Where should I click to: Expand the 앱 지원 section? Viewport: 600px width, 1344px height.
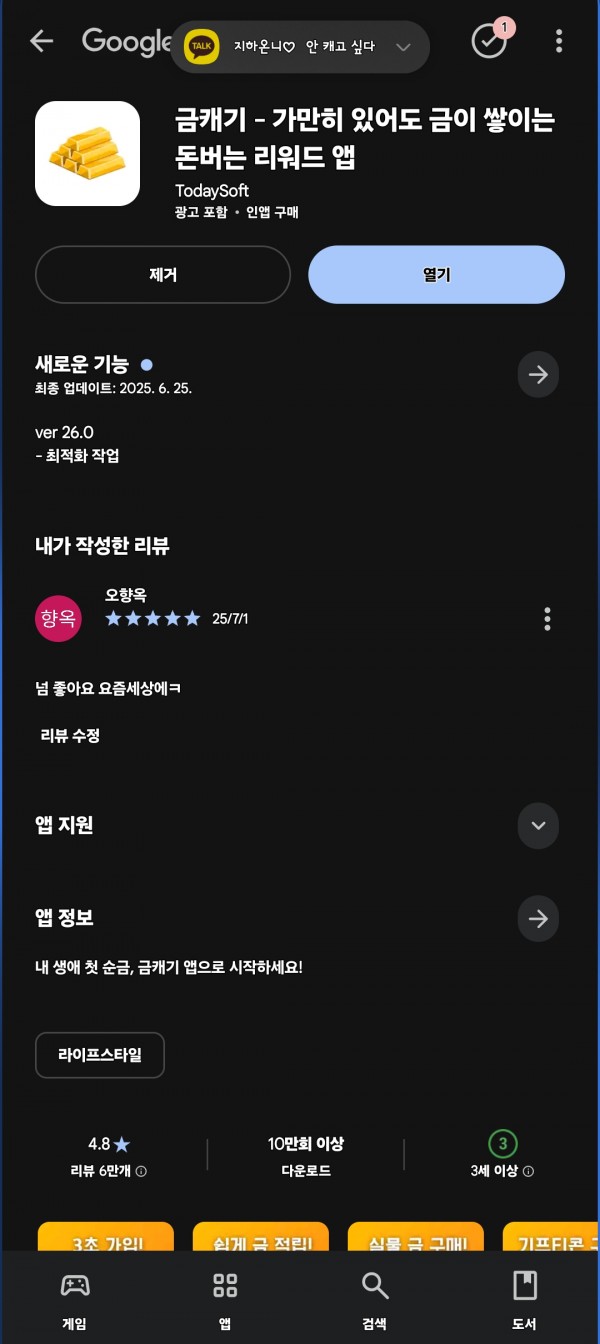coord(538,826)
